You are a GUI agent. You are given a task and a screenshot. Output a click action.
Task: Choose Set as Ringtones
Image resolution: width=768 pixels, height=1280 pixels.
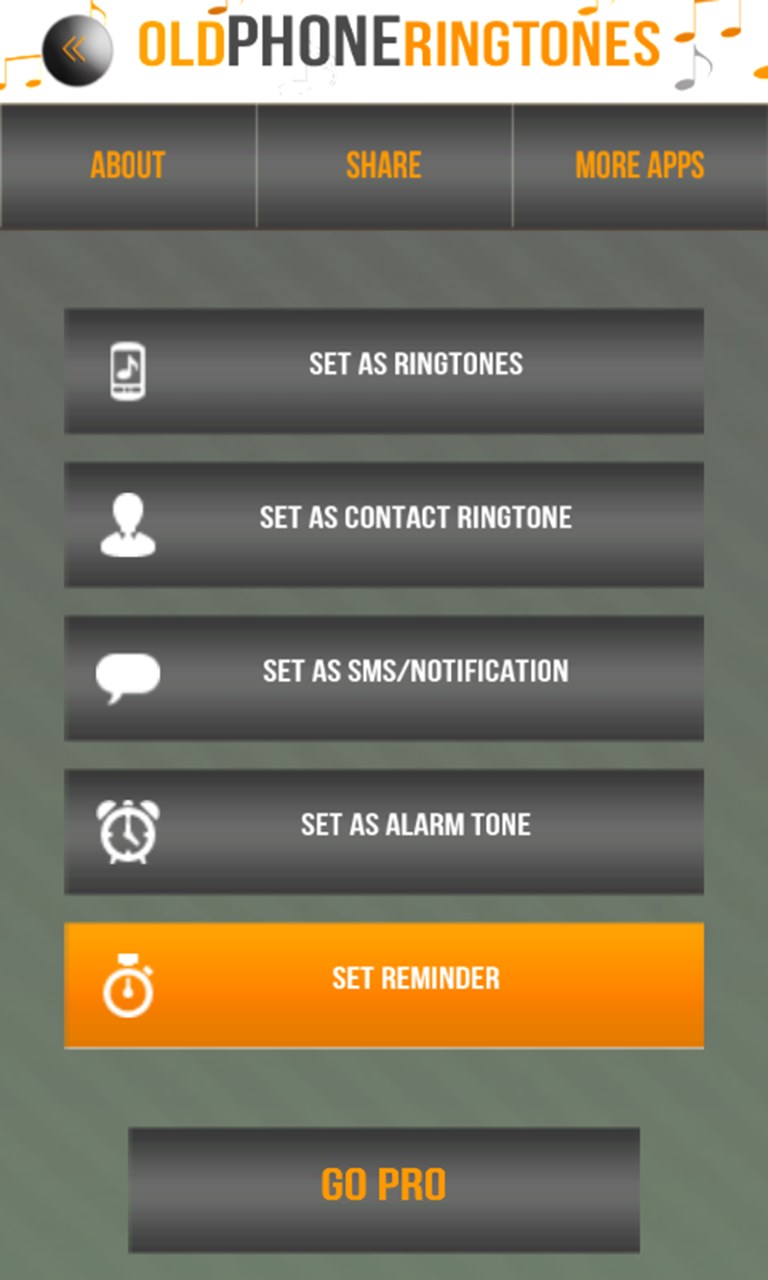point(384,370)
